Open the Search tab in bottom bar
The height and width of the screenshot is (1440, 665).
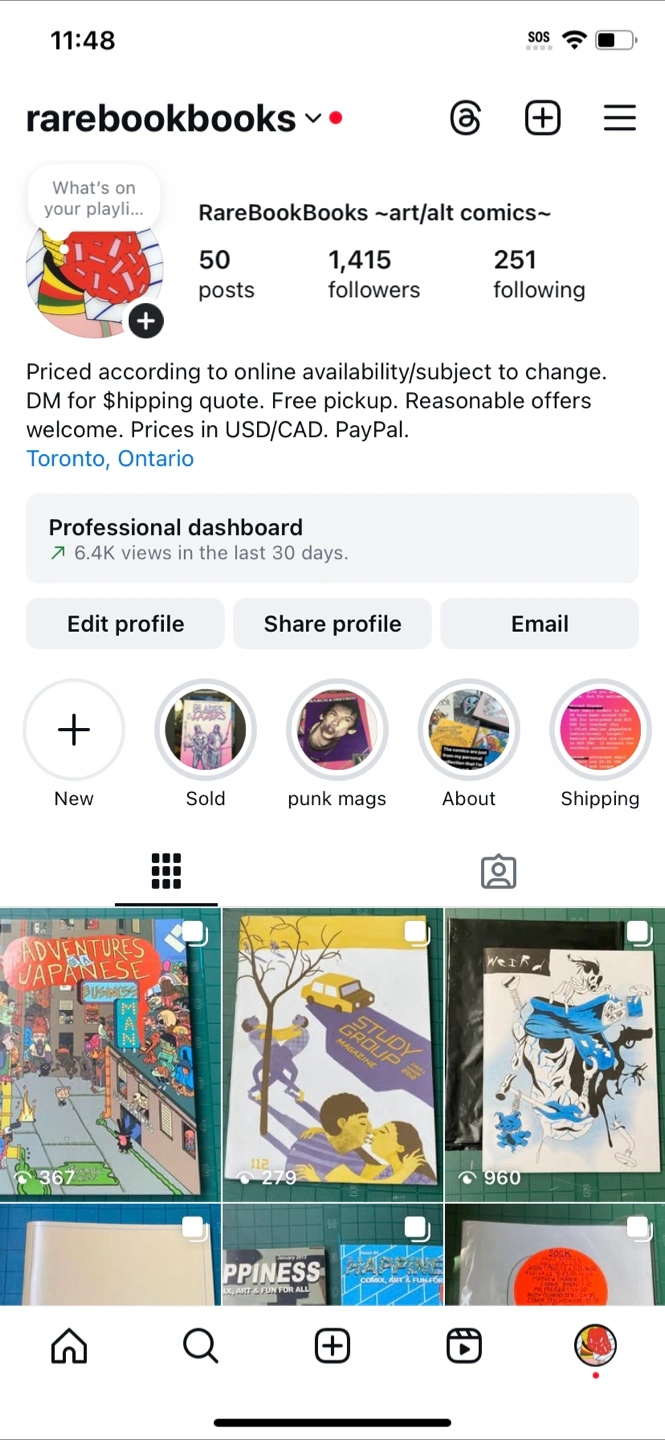(201, 1346)
